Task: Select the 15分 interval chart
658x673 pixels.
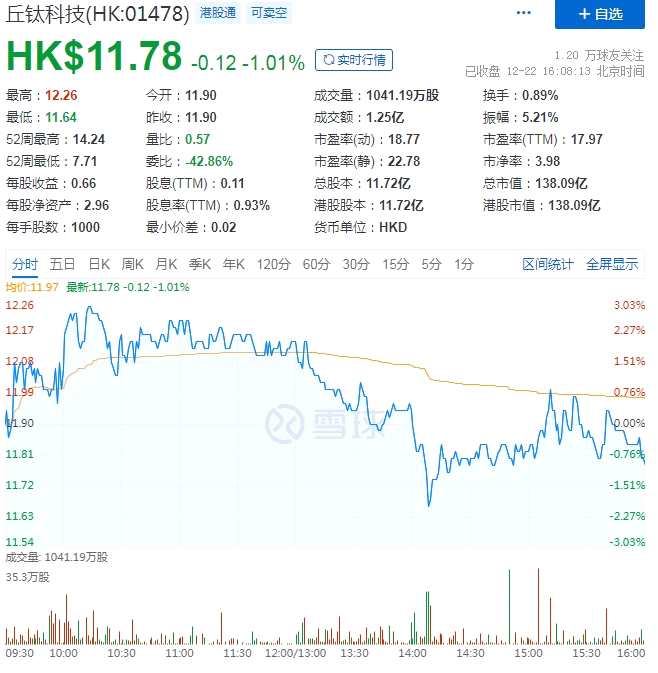Action: coord(395,264)
